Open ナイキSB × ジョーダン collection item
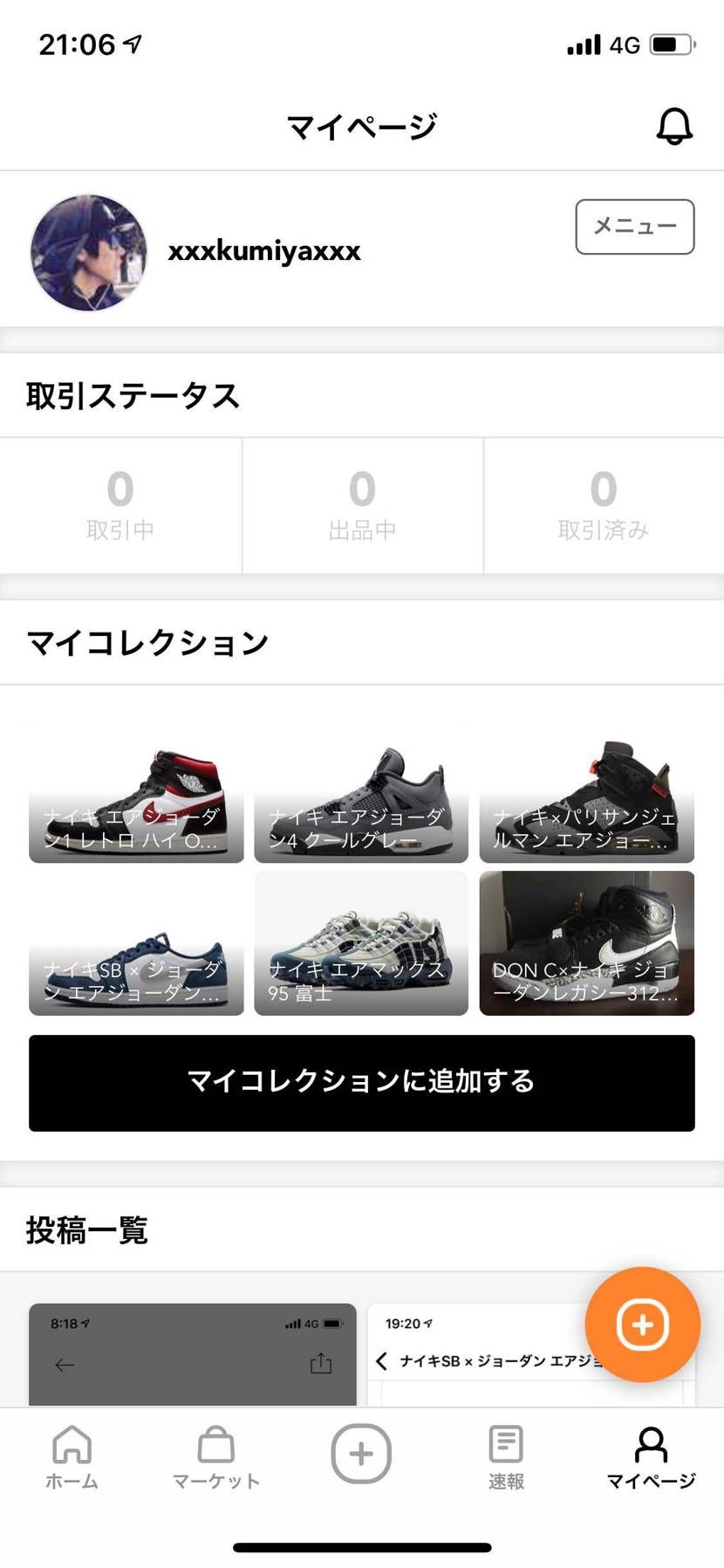Screen dimensions: 724x1568 [136, 943]
